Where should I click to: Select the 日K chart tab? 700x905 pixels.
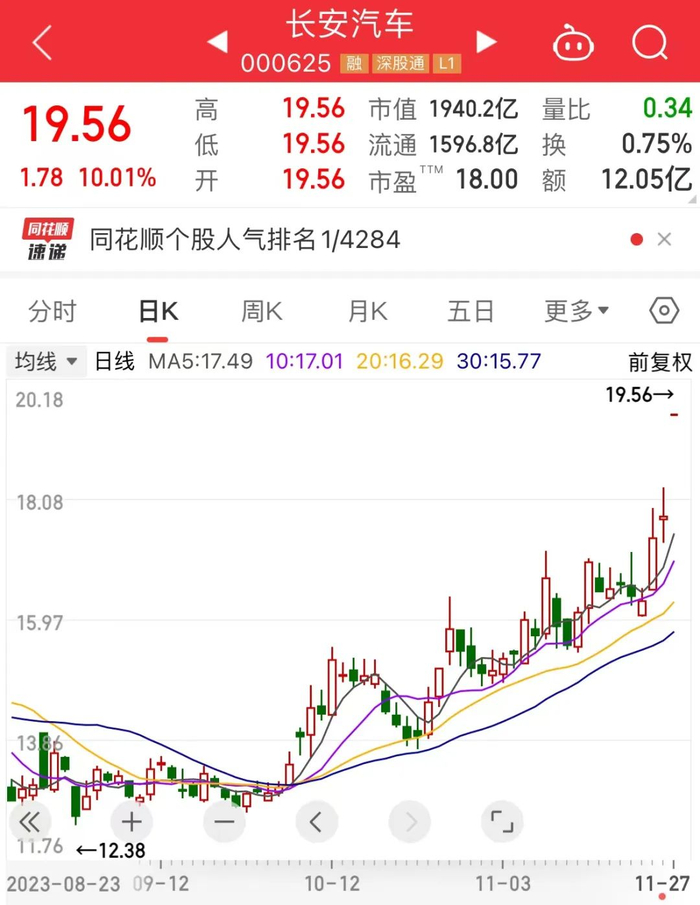pos(158,311)
